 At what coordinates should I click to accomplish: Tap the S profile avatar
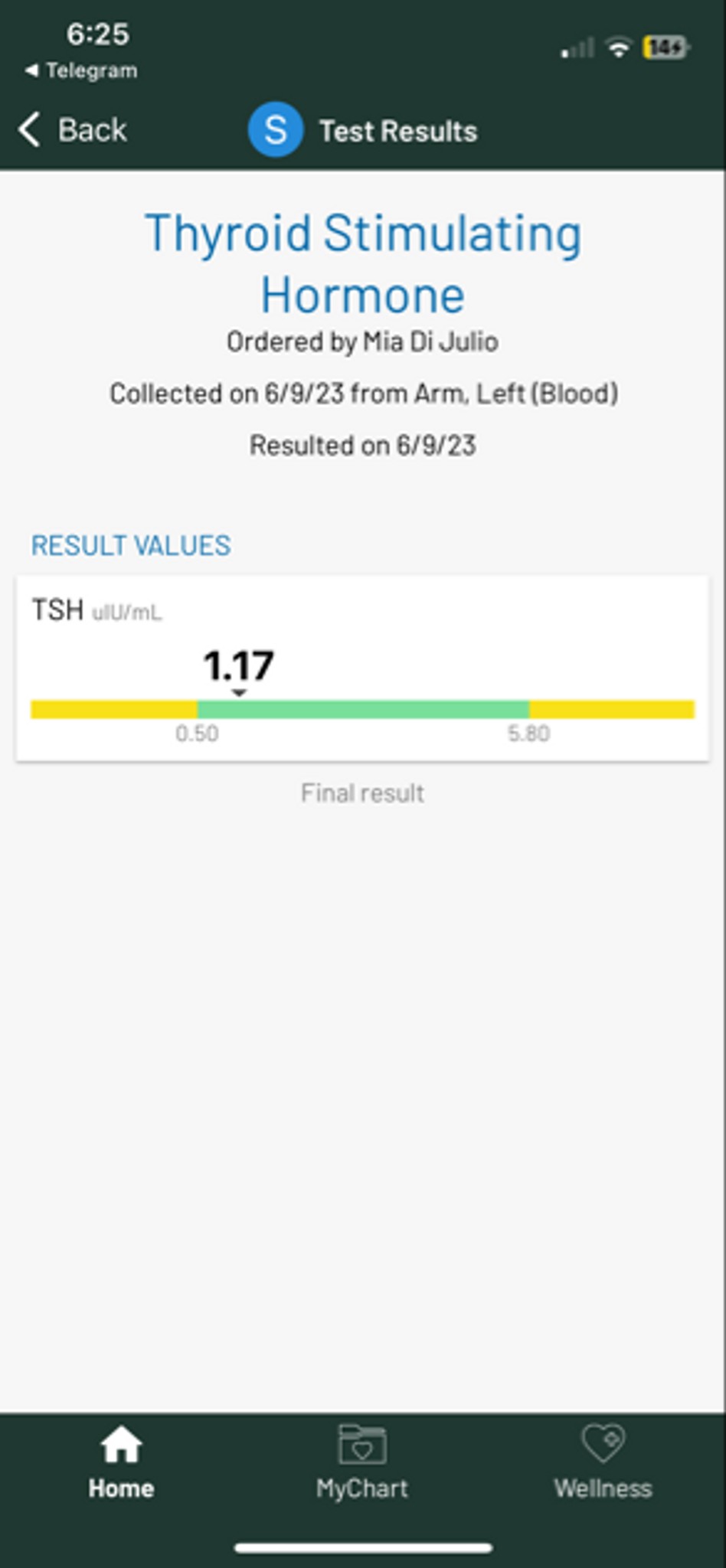point(276,130)
